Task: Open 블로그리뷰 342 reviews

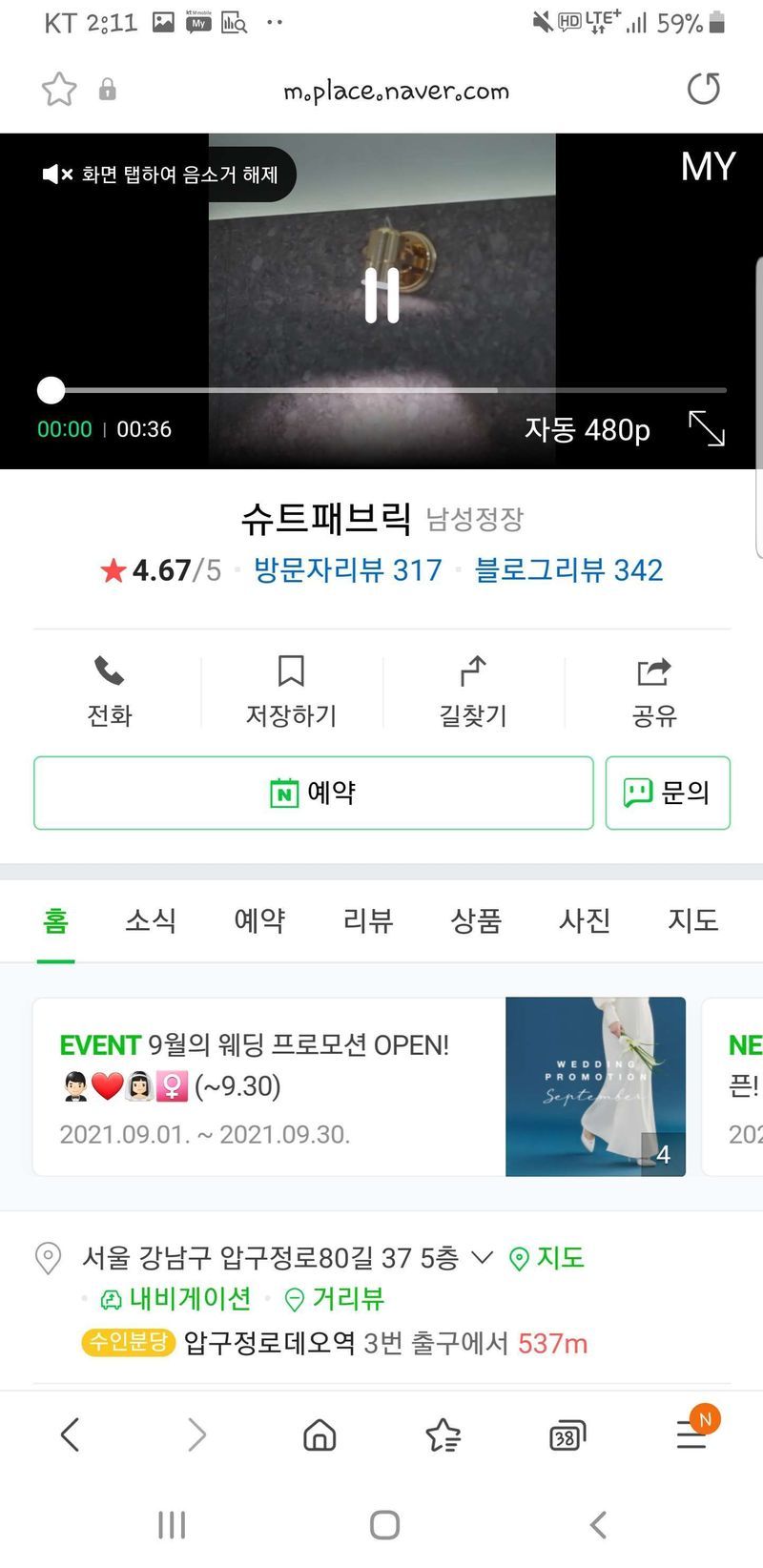Action: (x=568, y=570)
